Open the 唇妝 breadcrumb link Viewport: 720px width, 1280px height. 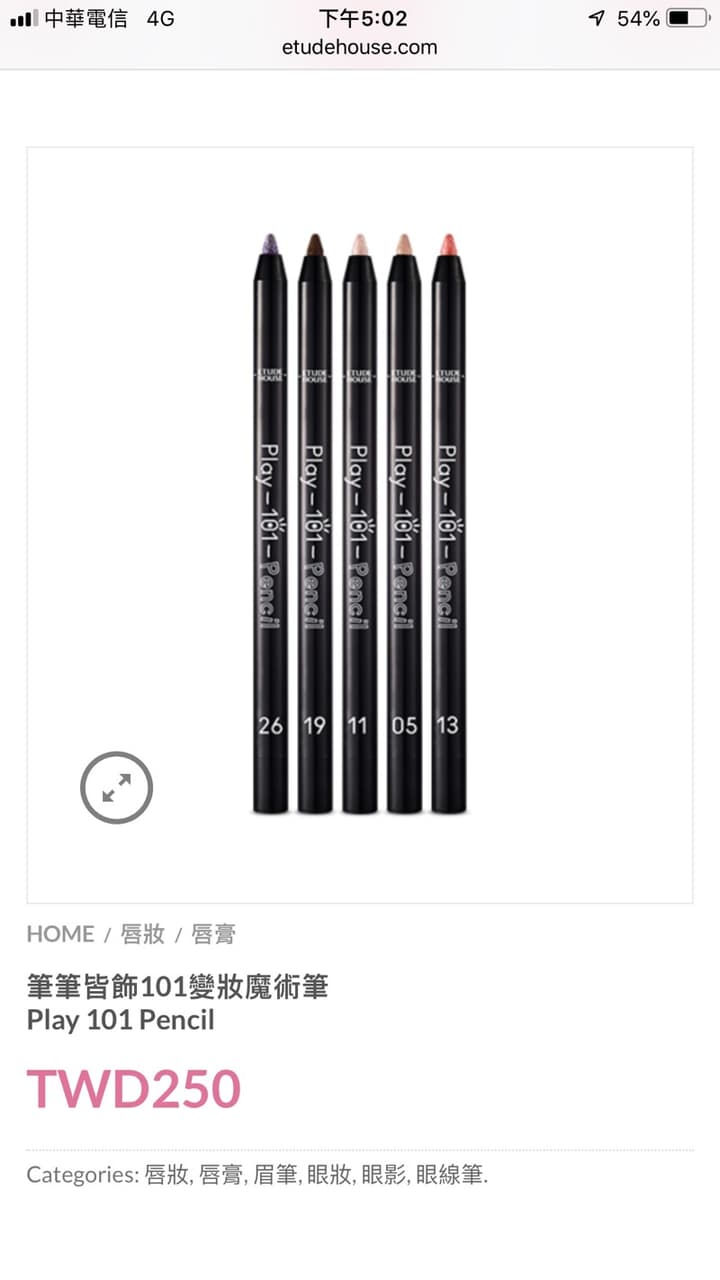[142, 934]
